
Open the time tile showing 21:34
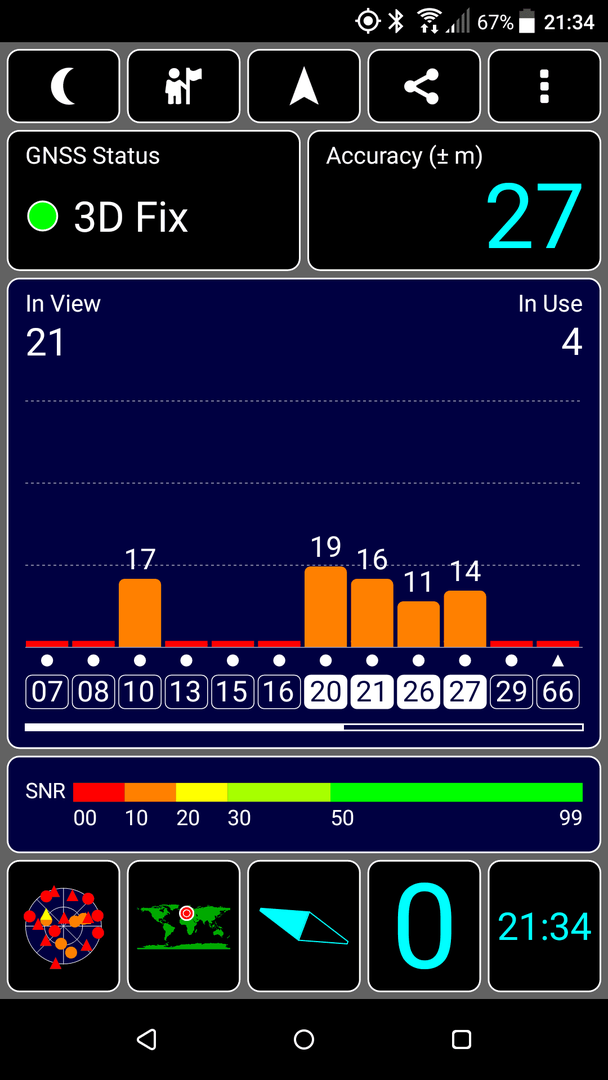tap(545, 926)
